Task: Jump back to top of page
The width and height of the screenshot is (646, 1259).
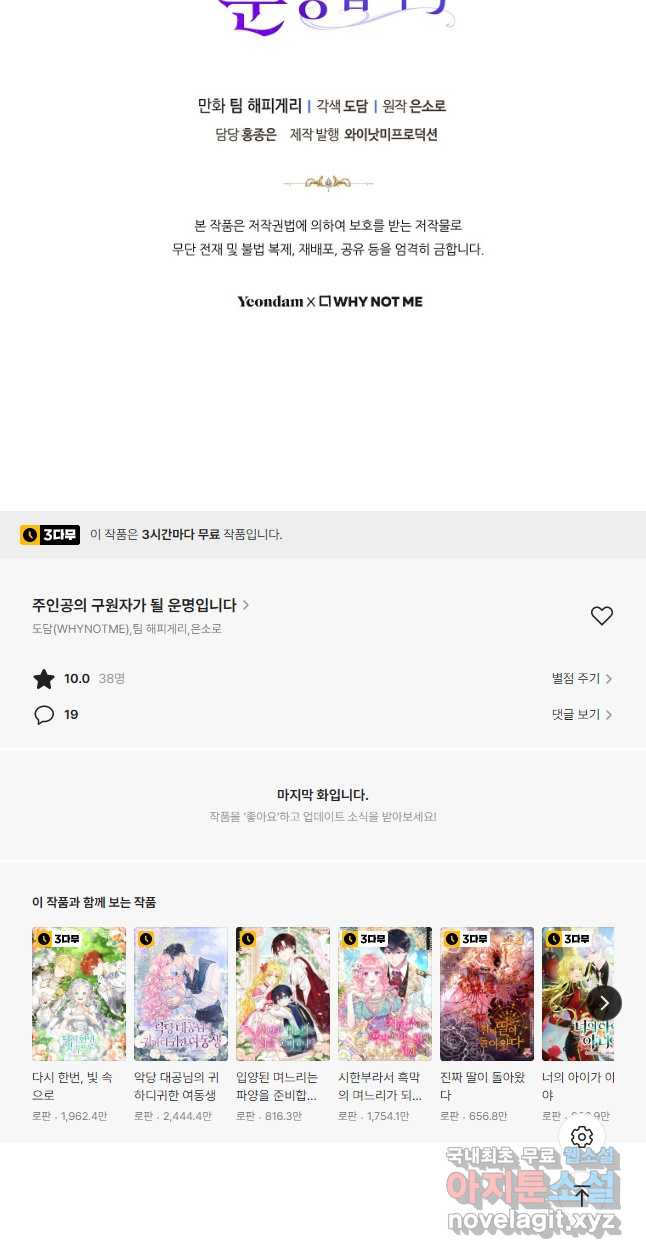Action: pos(582,1196)
